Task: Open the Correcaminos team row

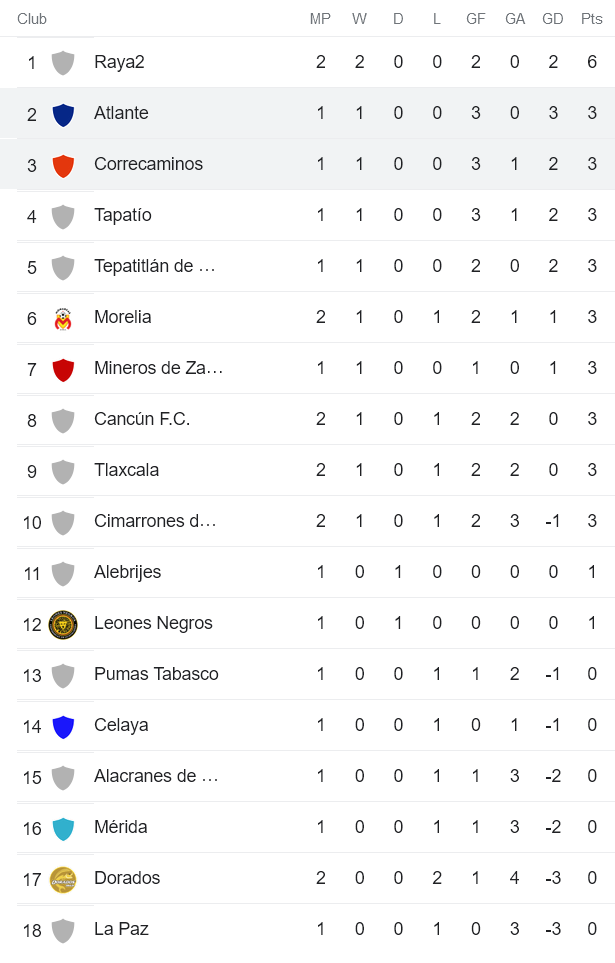Action: click(148, 164)
